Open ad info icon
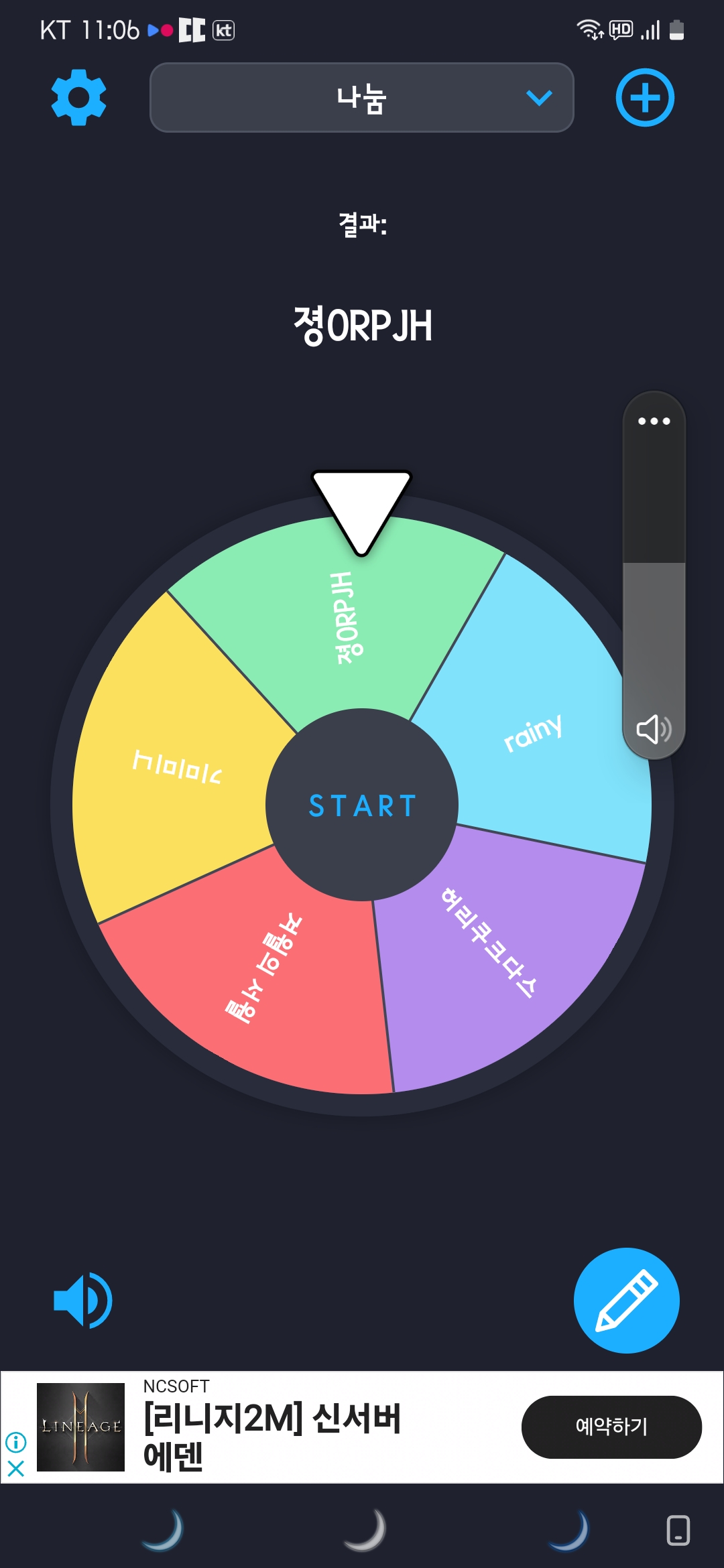Image resolution: width=724 pixels, height=1568 pixels. click(16, 1441)
